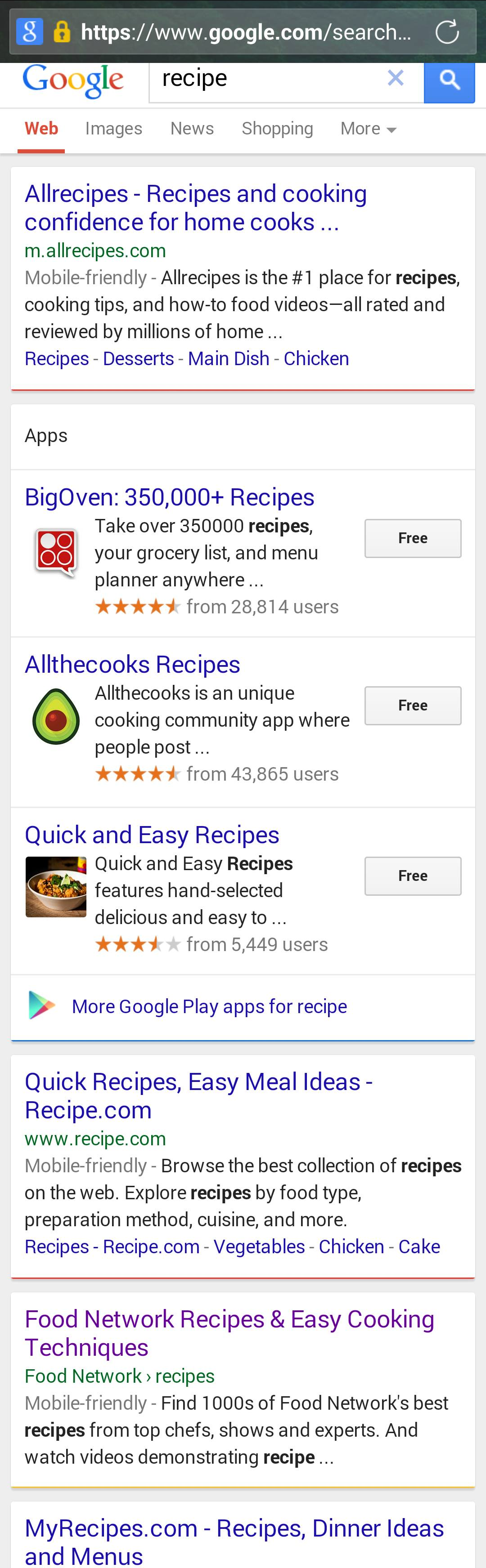Tap Free button for Allthecooks Recipes
The image size is (486, 1568).
(x=412, y=706)
